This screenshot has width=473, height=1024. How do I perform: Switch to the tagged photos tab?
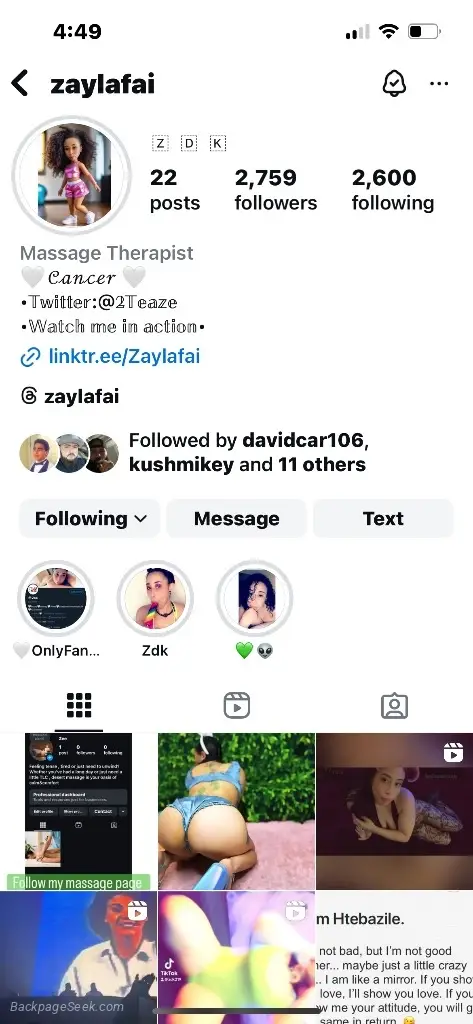[394, 706]
